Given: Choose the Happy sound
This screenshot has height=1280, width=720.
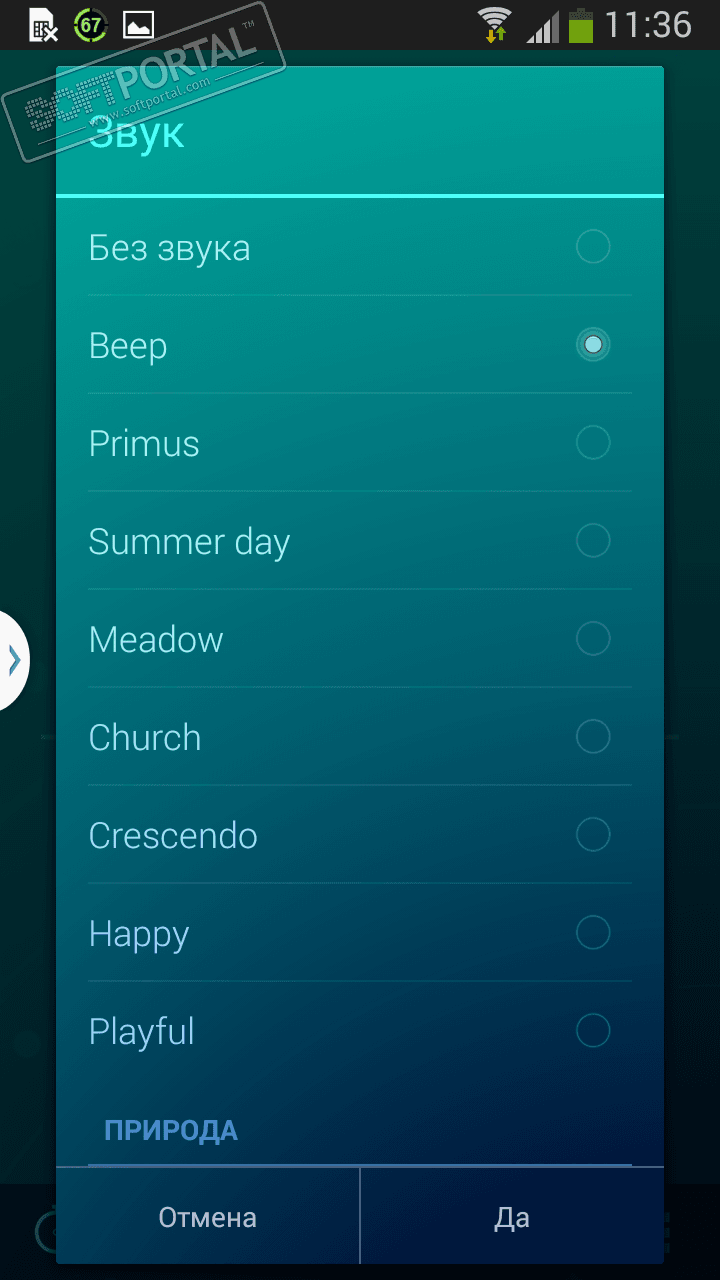Looking at the screenshot, I should coord(360,933).
